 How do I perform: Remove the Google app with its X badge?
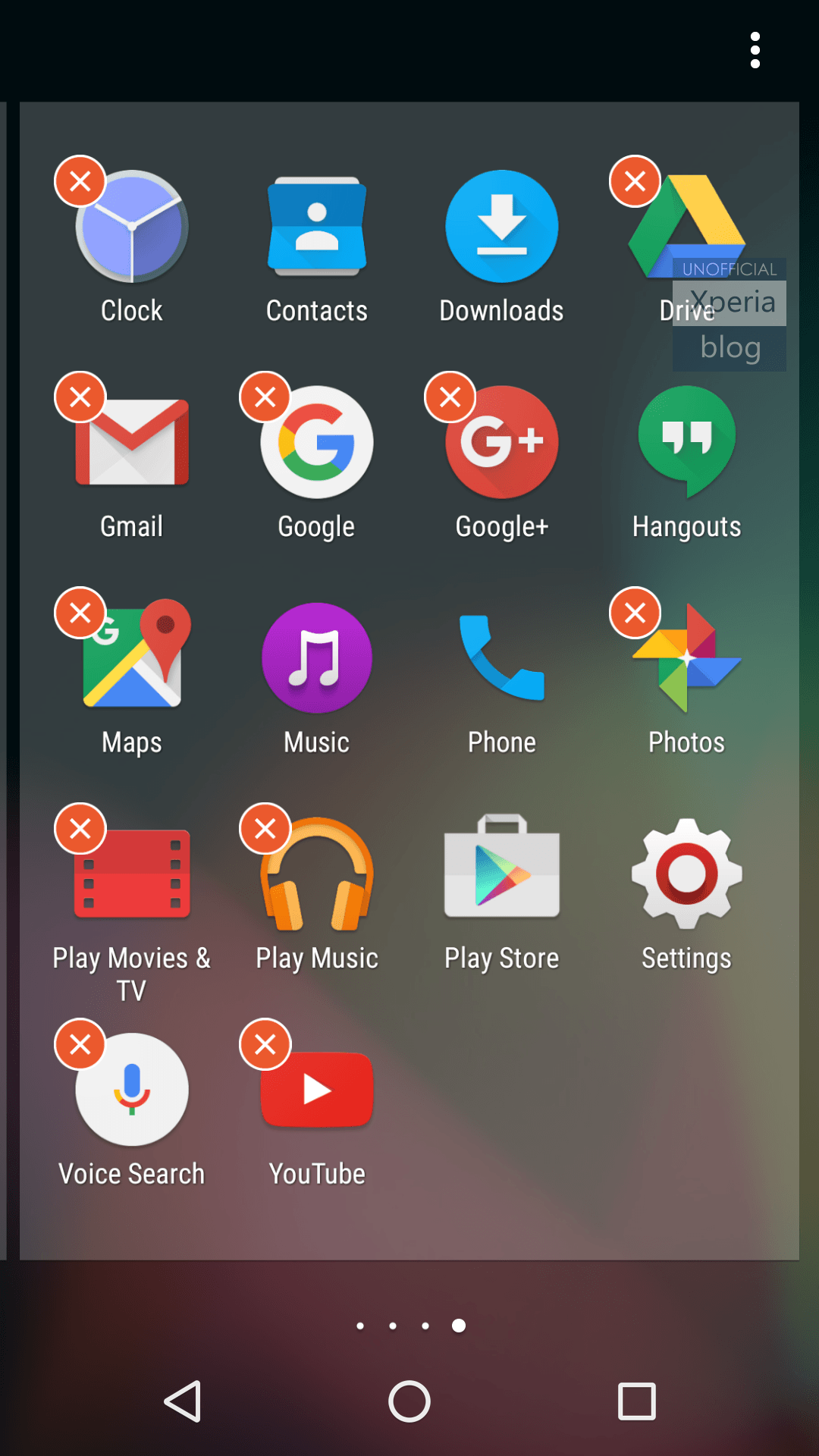(265, 397)
